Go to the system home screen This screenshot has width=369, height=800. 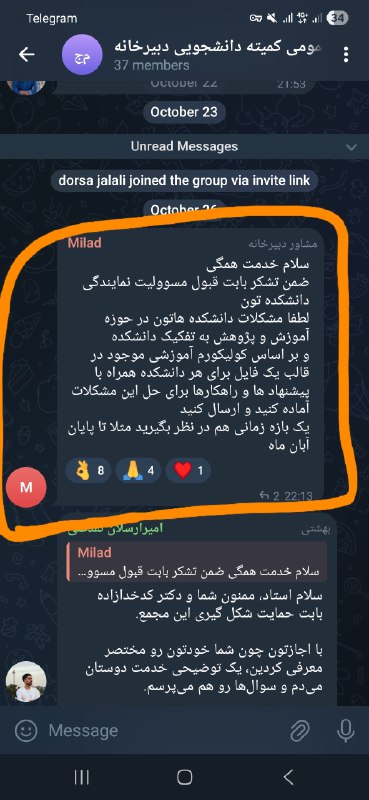pyautogui.click(x=184, y=777)
